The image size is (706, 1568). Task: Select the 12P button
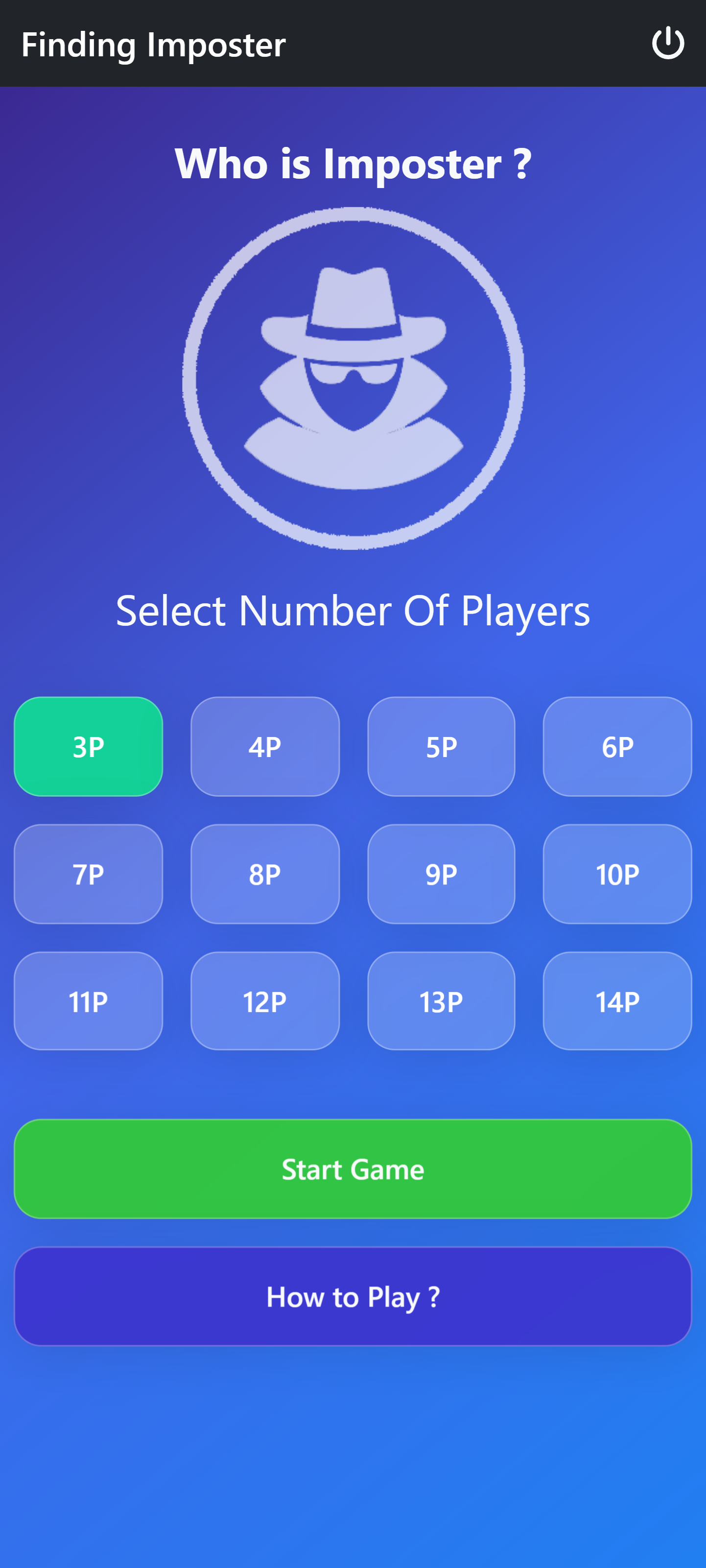pos(265,1001)
